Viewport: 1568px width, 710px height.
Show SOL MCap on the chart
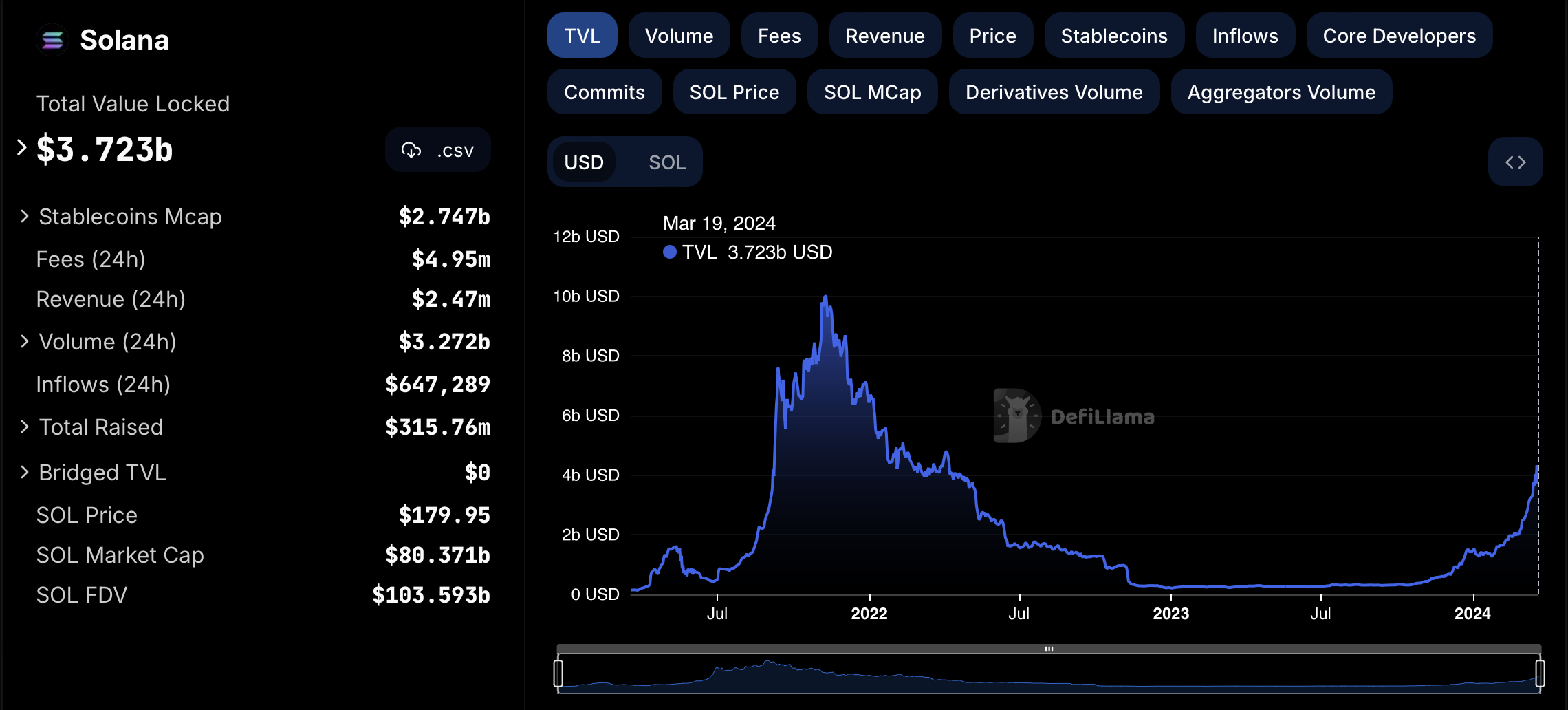pos(872,92)
